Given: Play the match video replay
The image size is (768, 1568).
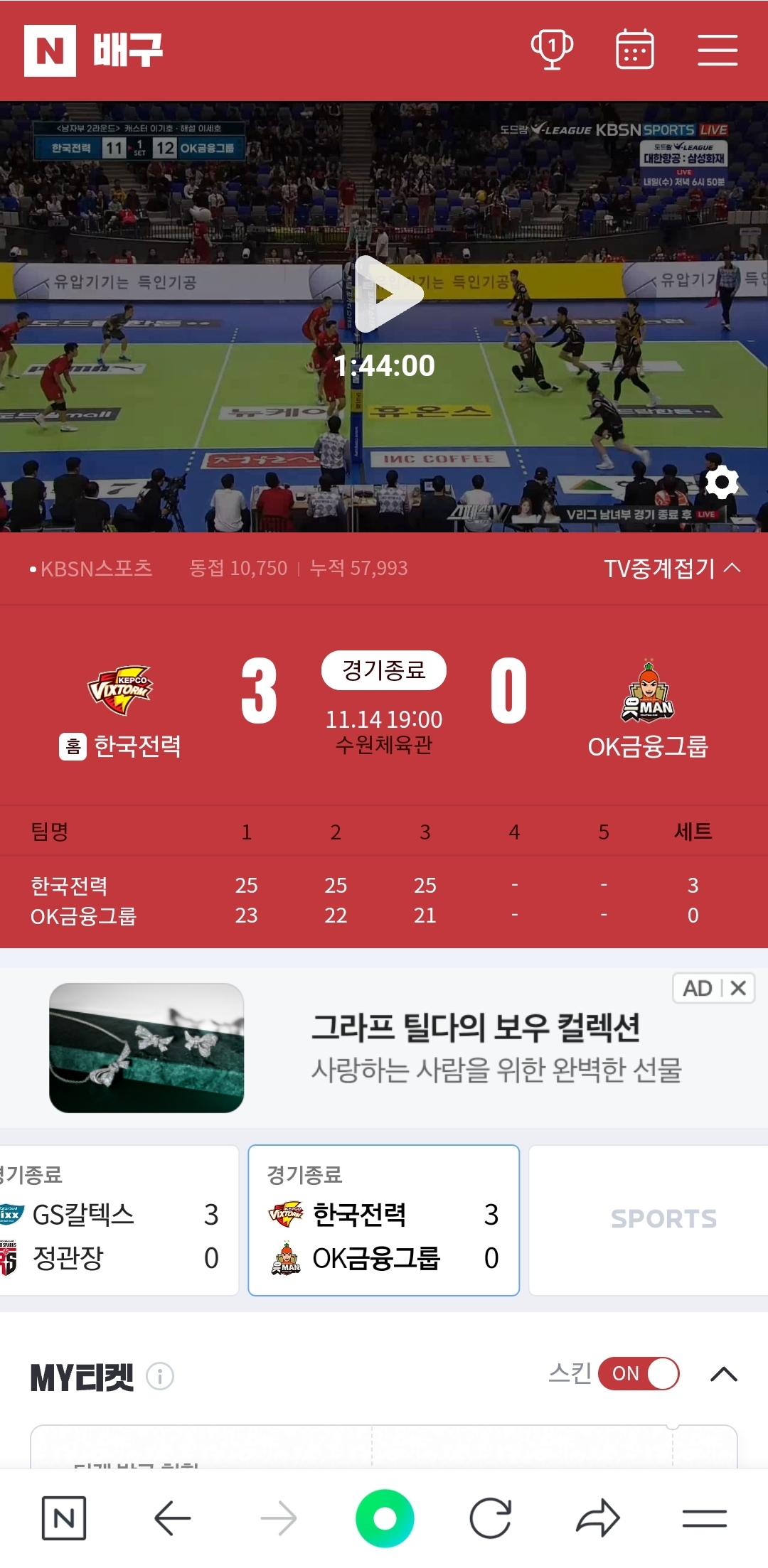Looking at the screenshot, I should coord(388,294).
